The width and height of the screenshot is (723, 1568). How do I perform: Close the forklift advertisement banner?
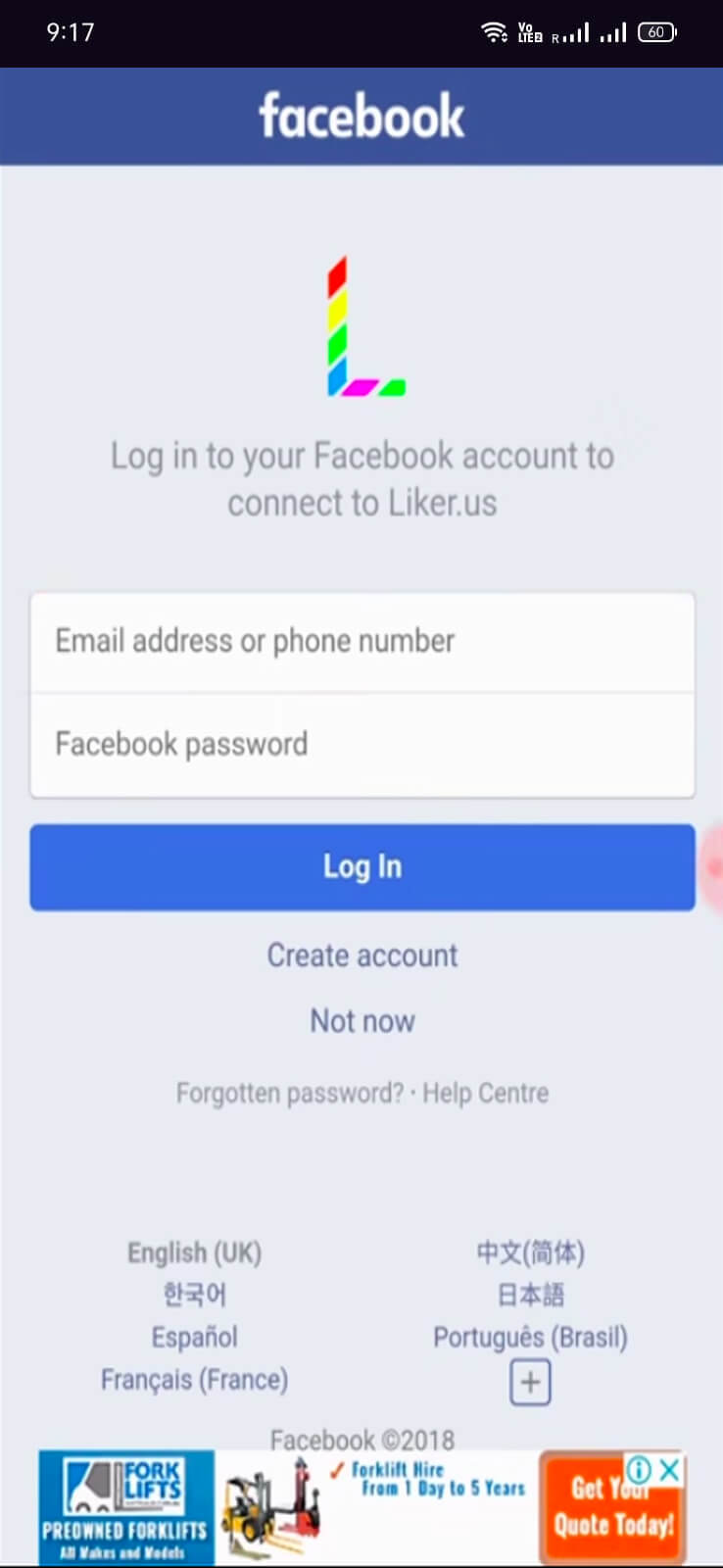[670, 1469]
